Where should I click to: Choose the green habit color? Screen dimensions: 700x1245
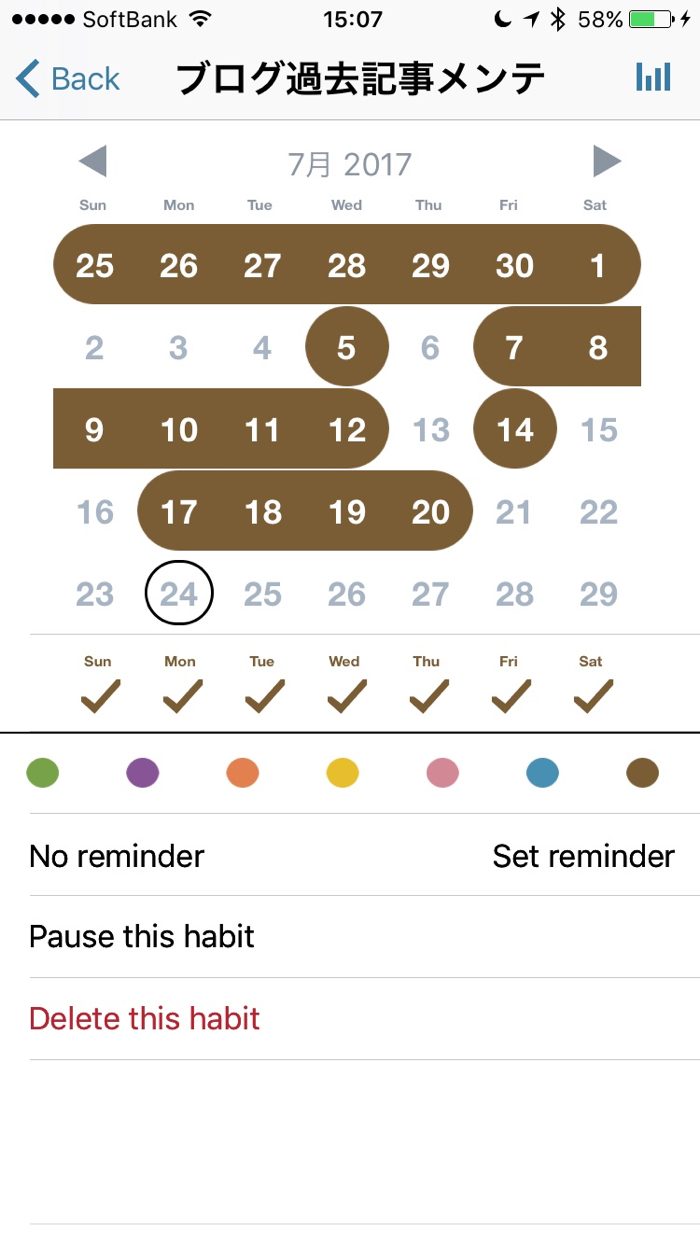click(x=43, y=773)
